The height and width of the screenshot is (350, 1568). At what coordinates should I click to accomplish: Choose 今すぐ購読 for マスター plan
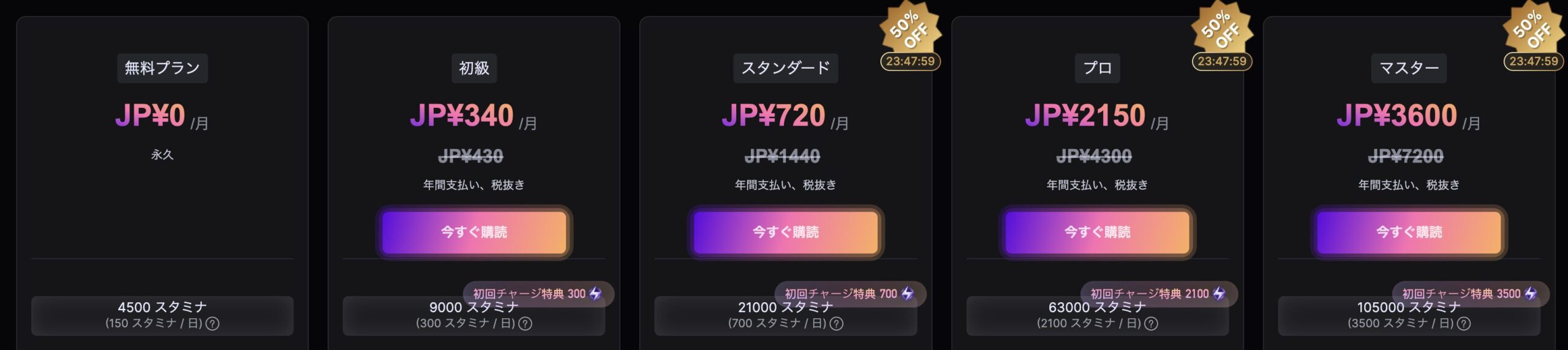pyautogui.click(x=1409, y=232)
